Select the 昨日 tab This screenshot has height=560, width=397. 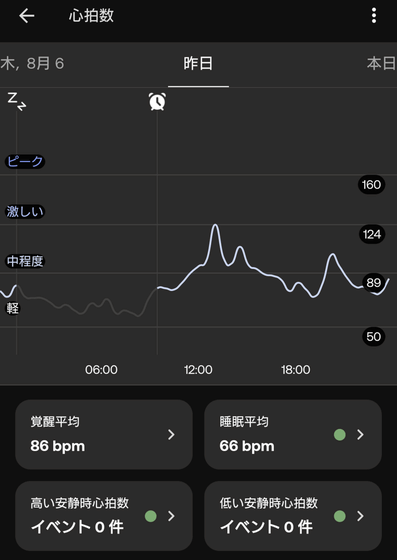tap(198, 64)
